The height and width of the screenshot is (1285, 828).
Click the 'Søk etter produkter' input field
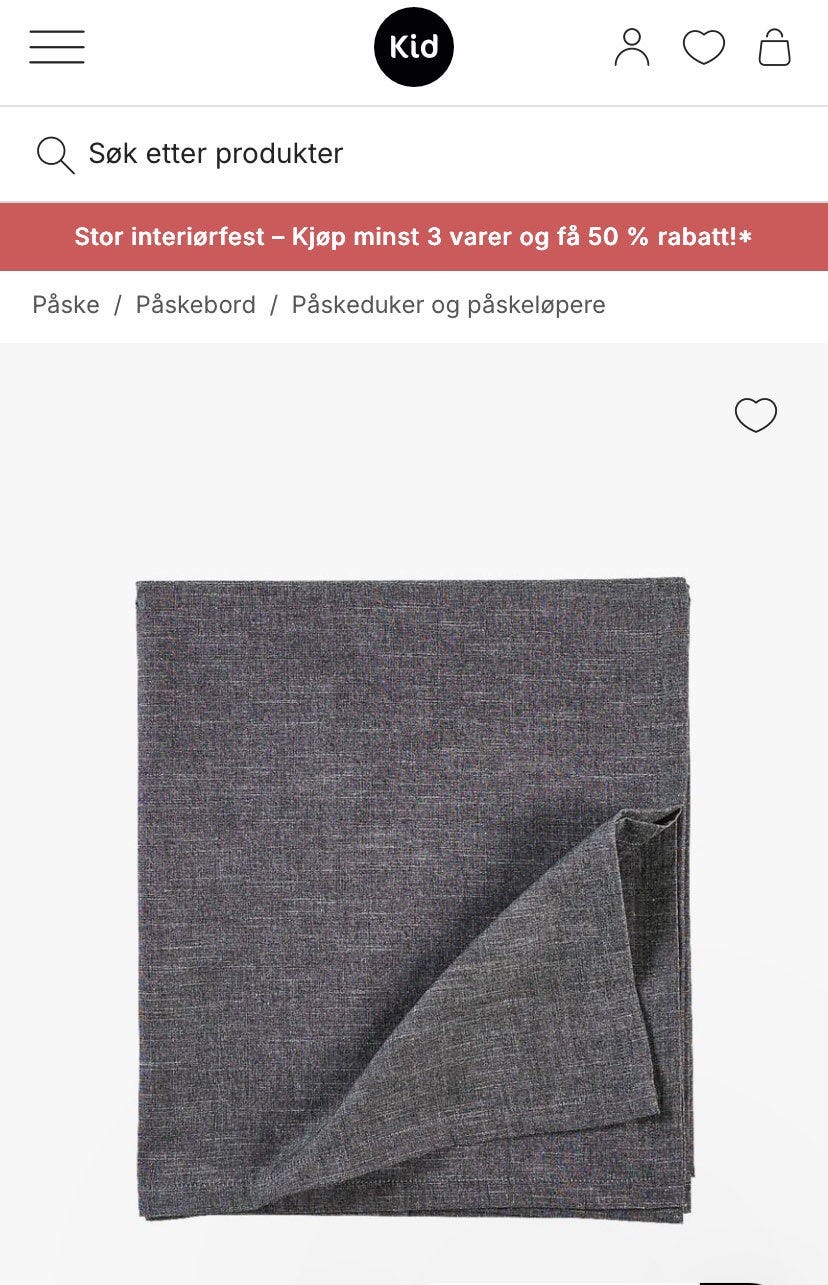[x=216, y=154]
